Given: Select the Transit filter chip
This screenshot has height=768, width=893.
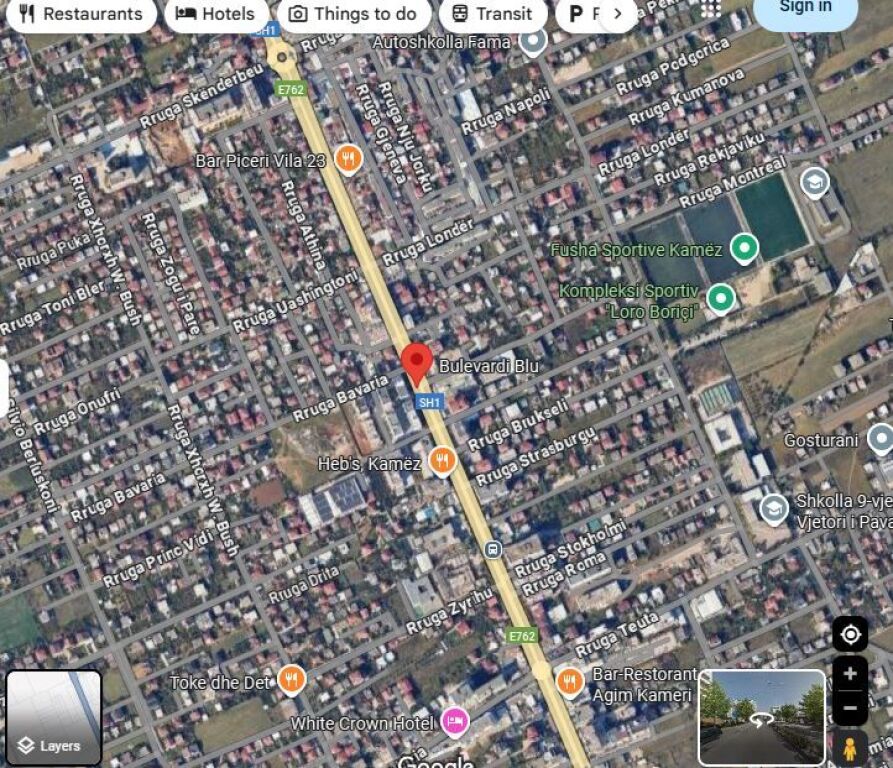Looking at the screenshot, I should click(x=491, y=14).
